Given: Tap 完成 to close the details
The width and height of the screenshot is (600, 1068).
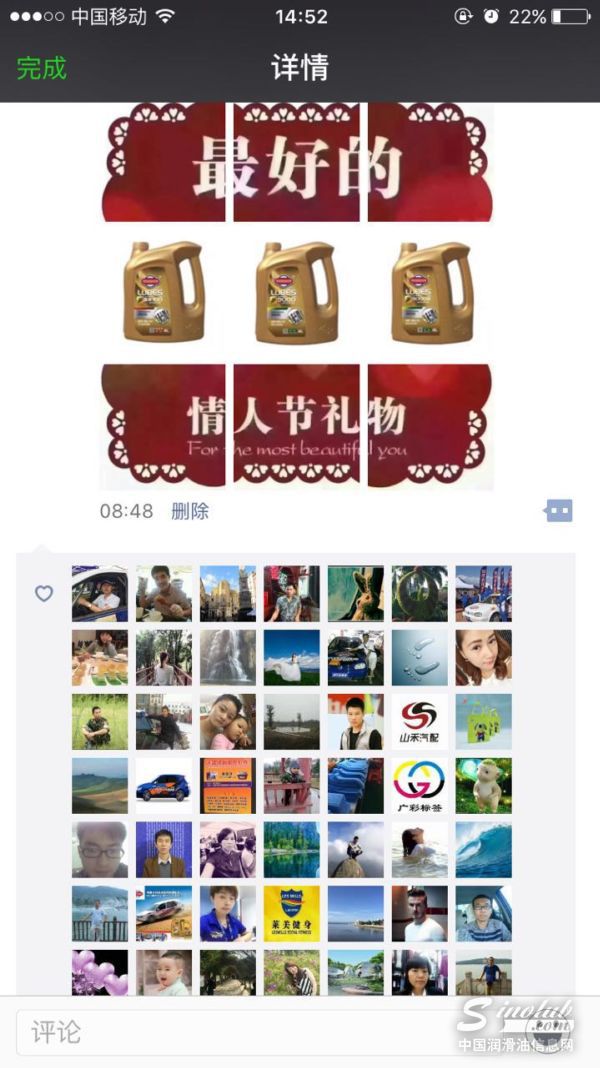Looking at the screenshot, I should point(42,68).
